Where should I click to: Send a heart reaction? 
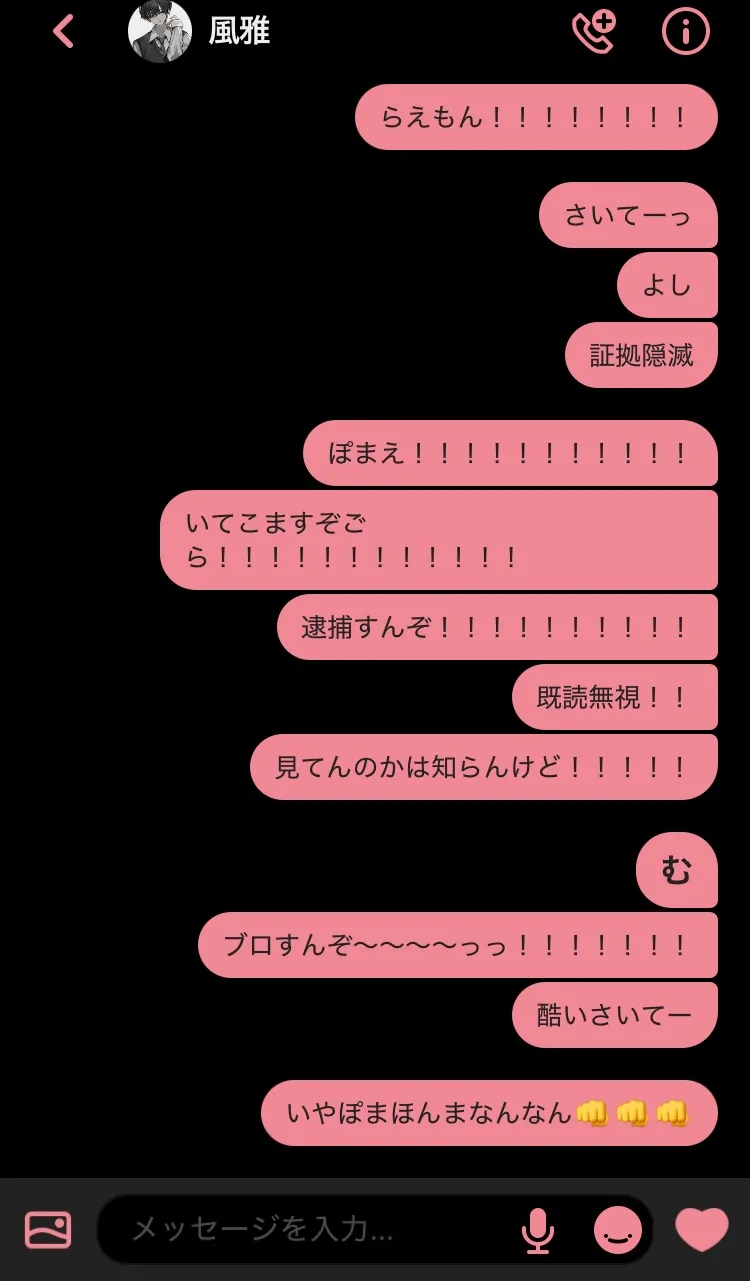point(702,1230)
